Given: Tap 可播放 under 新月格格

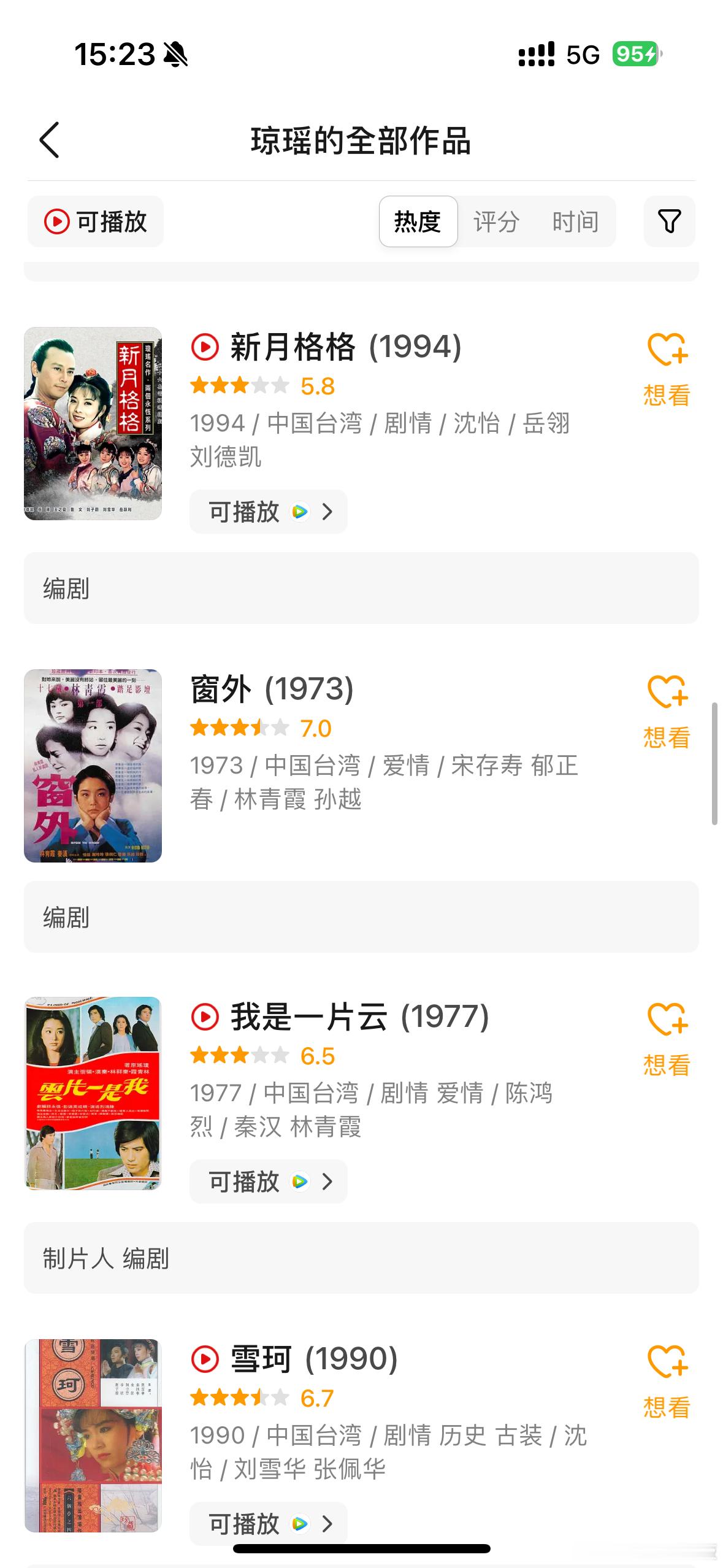Looking at the screenshot, I should tap(268, 512).
